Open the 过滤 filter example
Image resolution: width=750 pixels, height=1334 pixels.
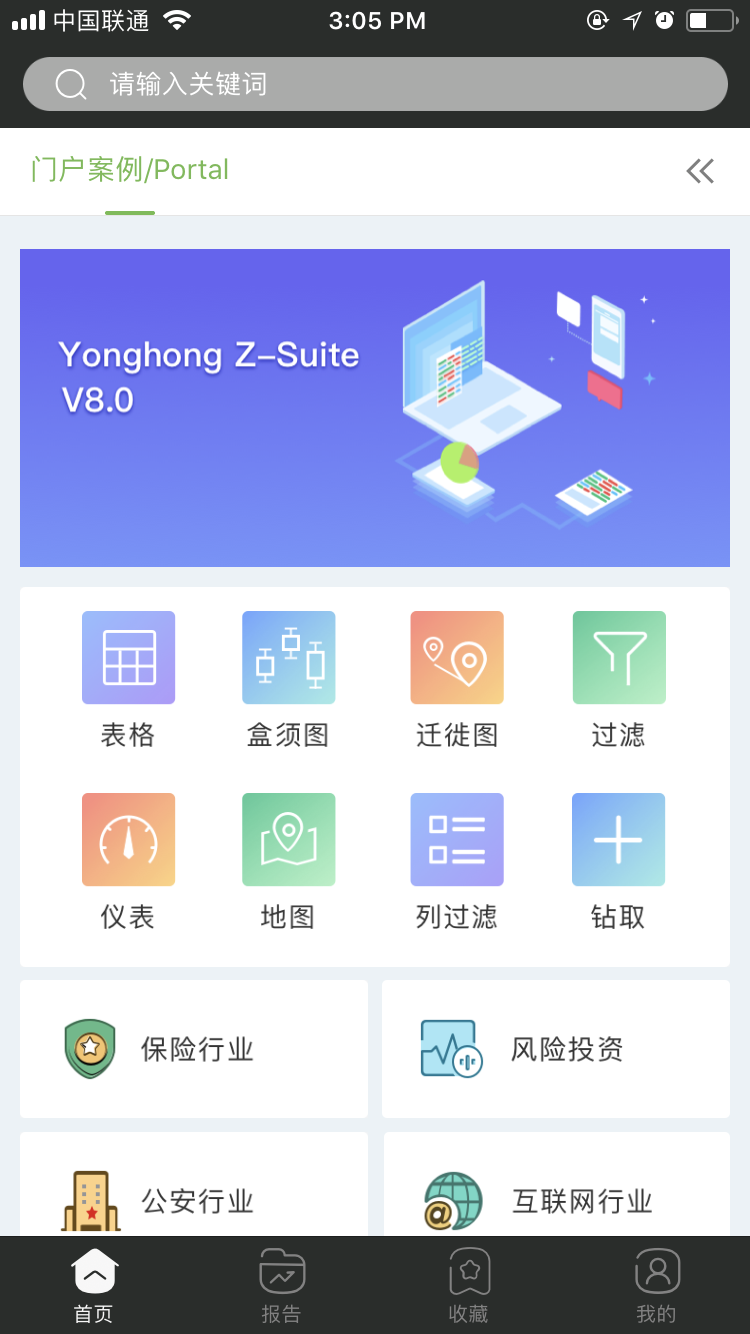618,679
